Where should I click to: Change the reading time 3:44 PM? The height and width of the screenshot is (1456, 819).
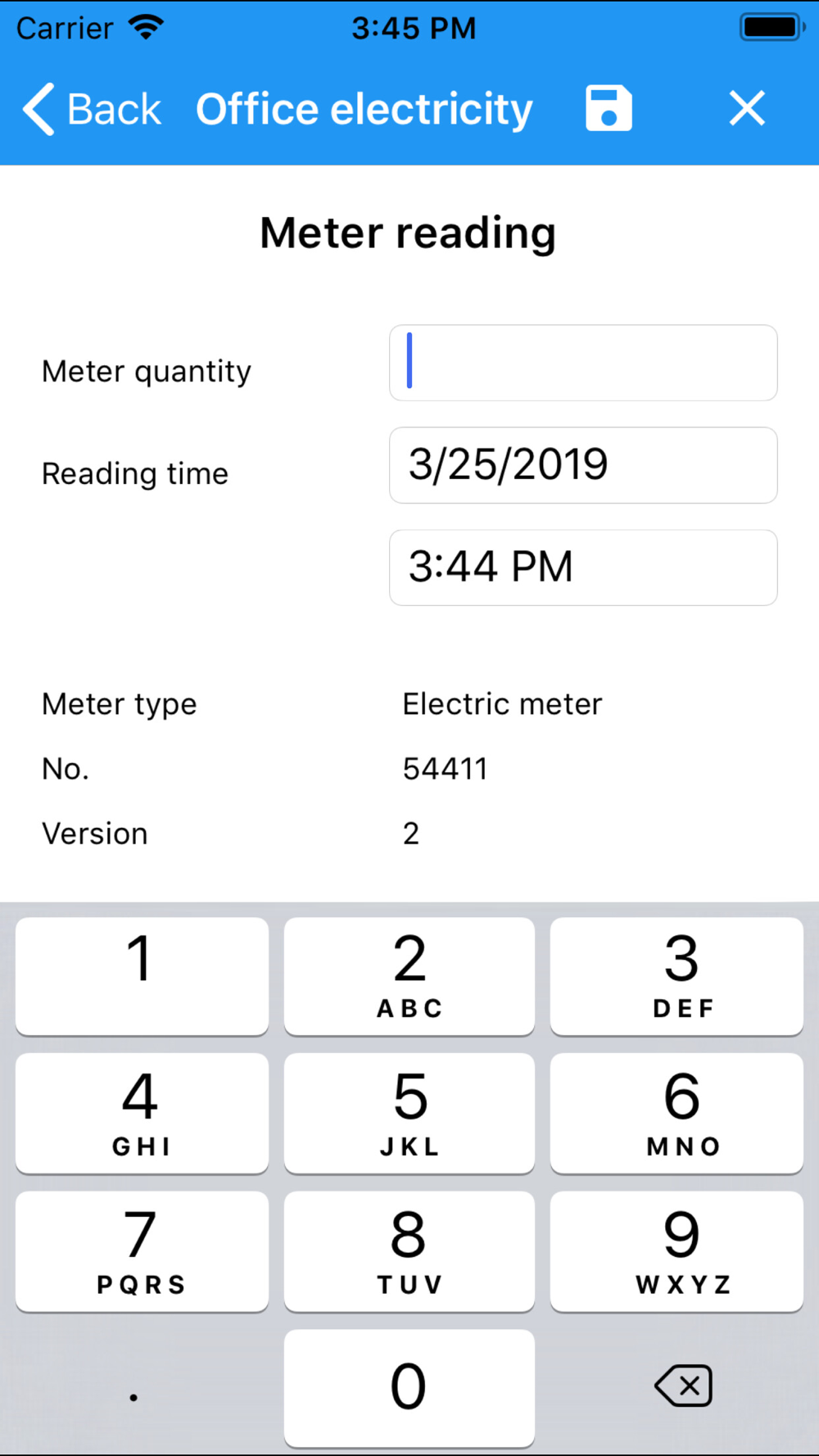click(x=583, y=567)
